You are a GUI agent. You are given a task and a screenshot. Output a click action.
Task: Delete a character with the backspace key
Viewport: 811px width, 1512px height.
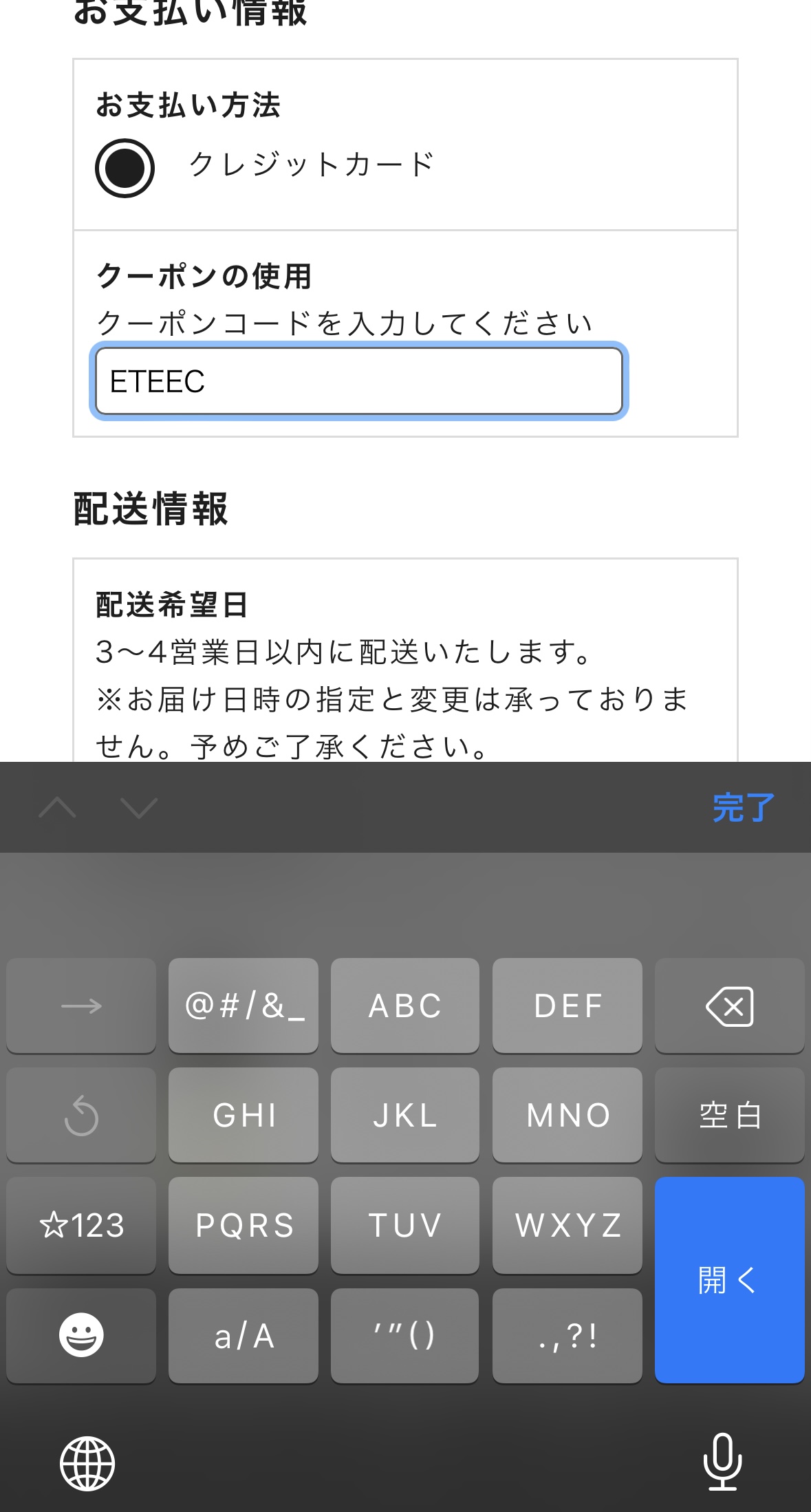729,1005
